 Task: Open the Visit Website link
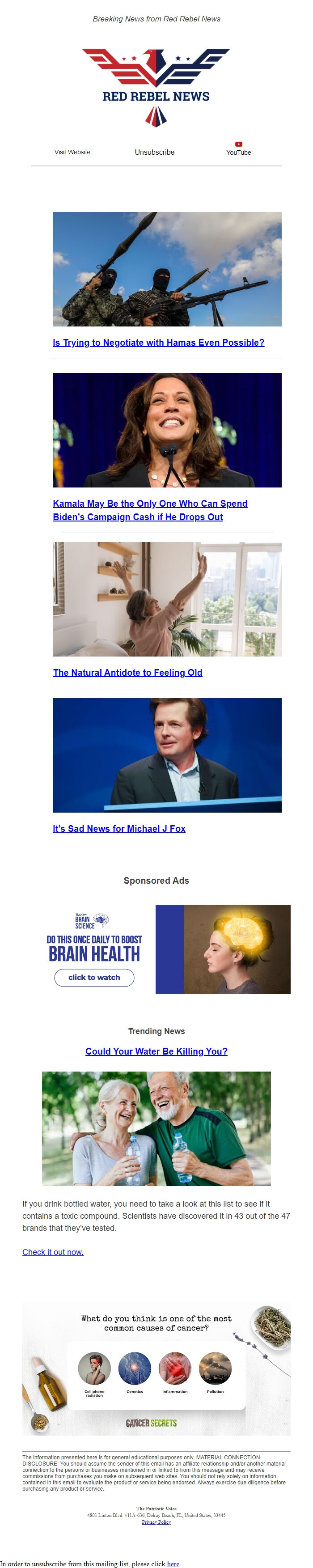(x=72, y=152)
